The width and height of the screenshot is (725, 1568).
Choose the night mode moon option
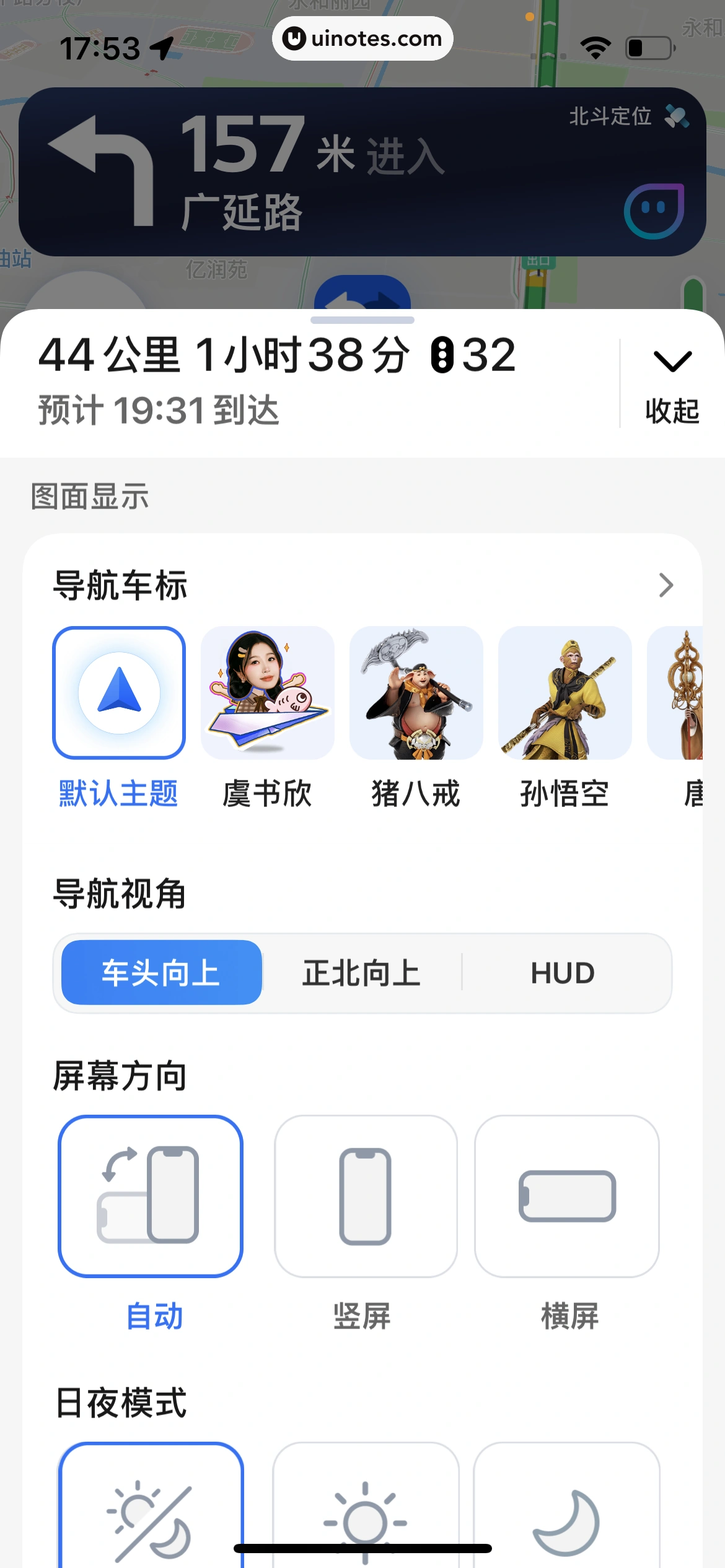[567, 1511]
